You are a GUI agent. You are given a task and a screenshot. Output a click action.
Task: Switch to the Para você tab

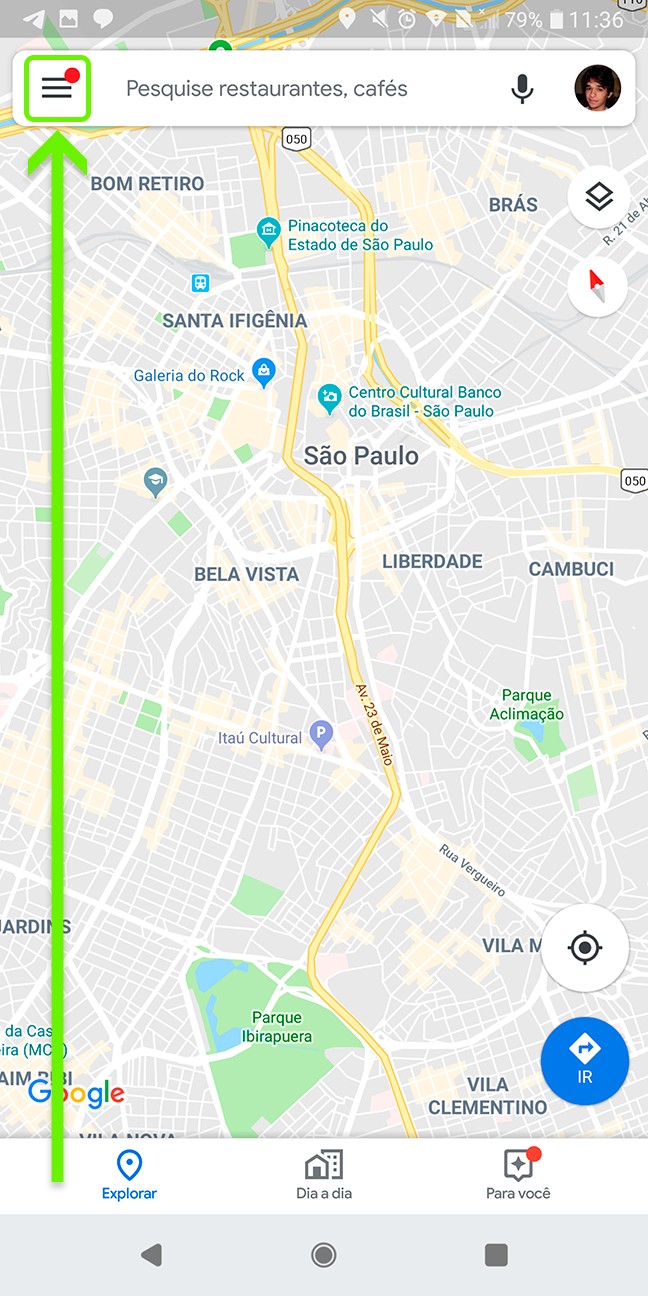tap(518, 1175)
